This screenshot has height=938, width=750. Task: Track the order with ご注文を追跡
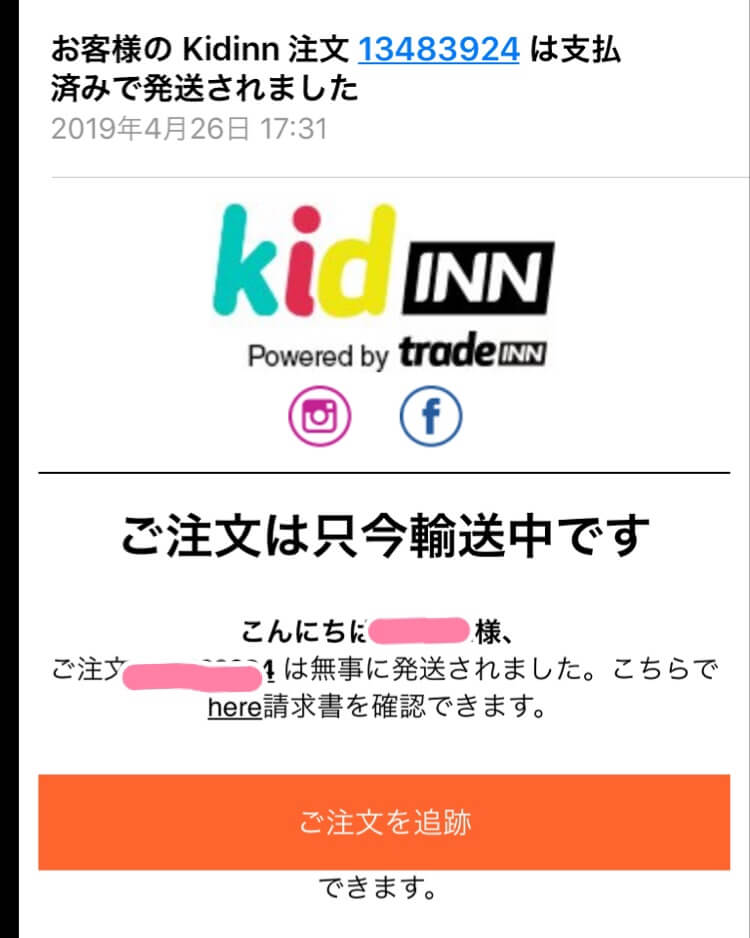click(384, 822)
